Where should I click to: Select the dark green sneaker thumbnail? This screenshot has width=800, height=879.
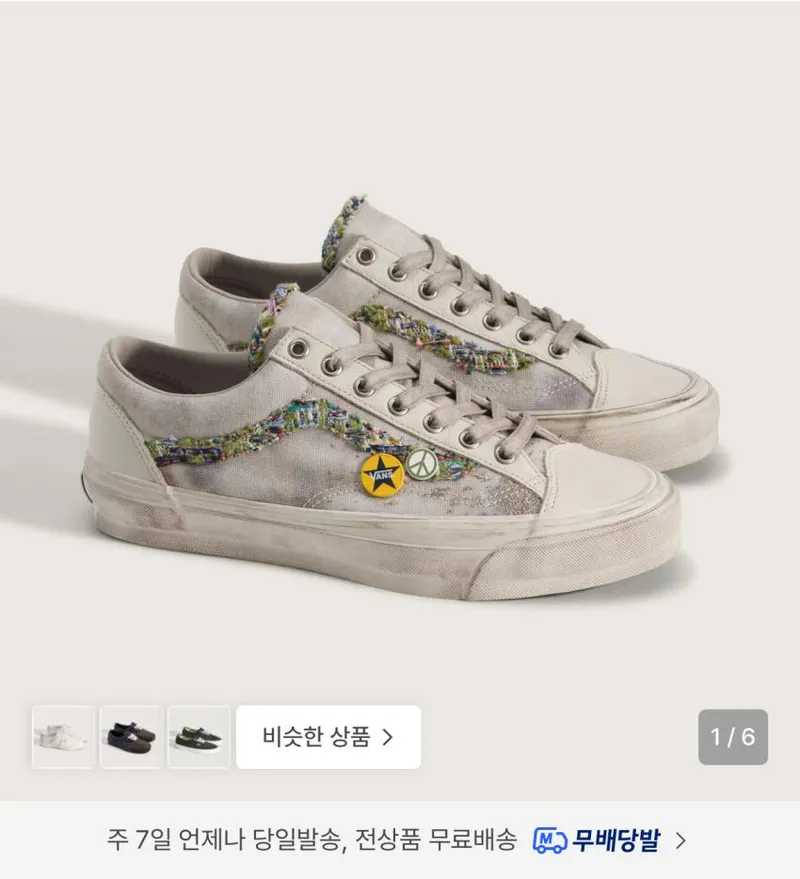pyautogui.click(x=198, y=737)
